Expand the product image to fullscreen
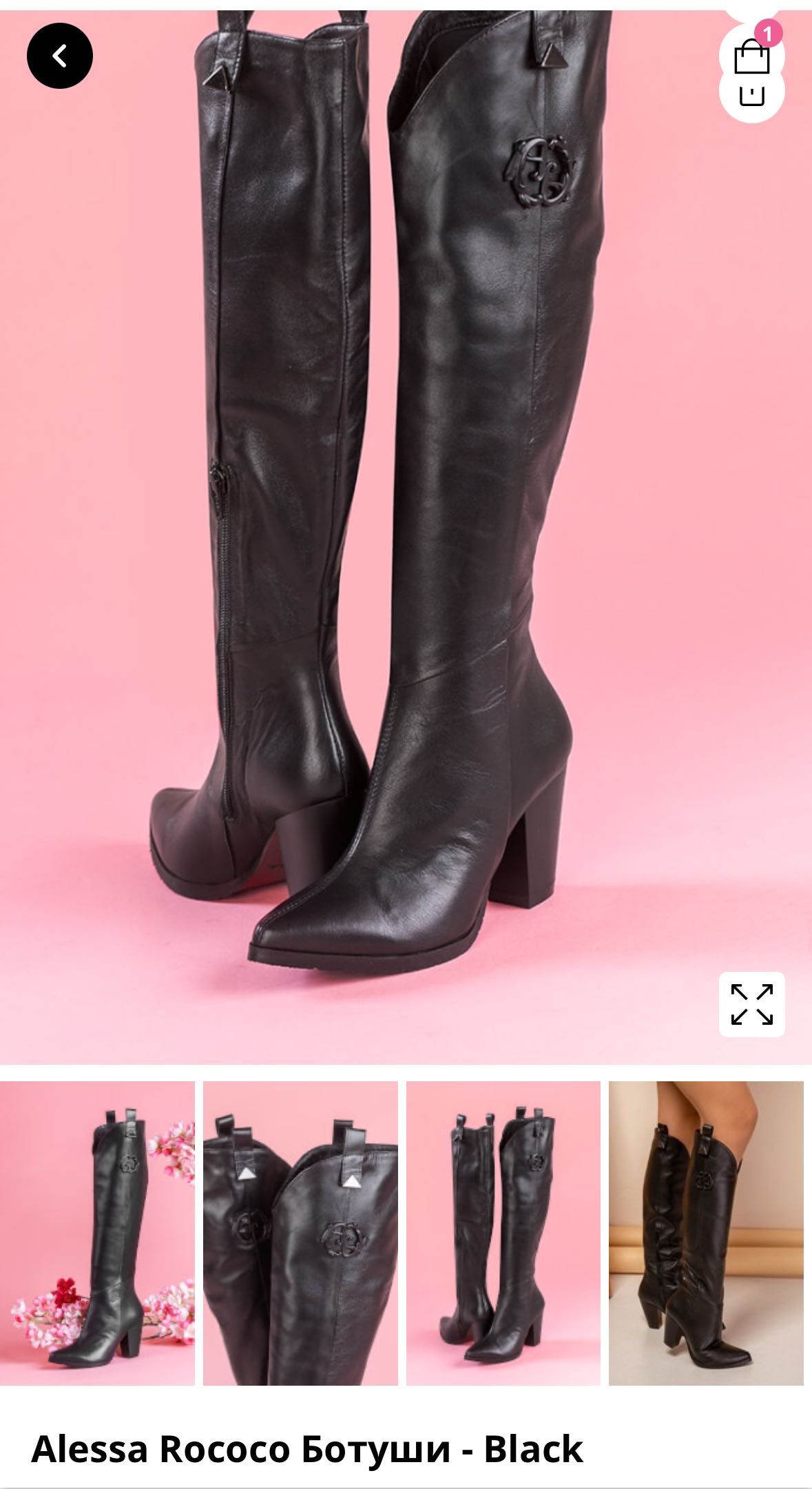 (x=751, y=1003)
